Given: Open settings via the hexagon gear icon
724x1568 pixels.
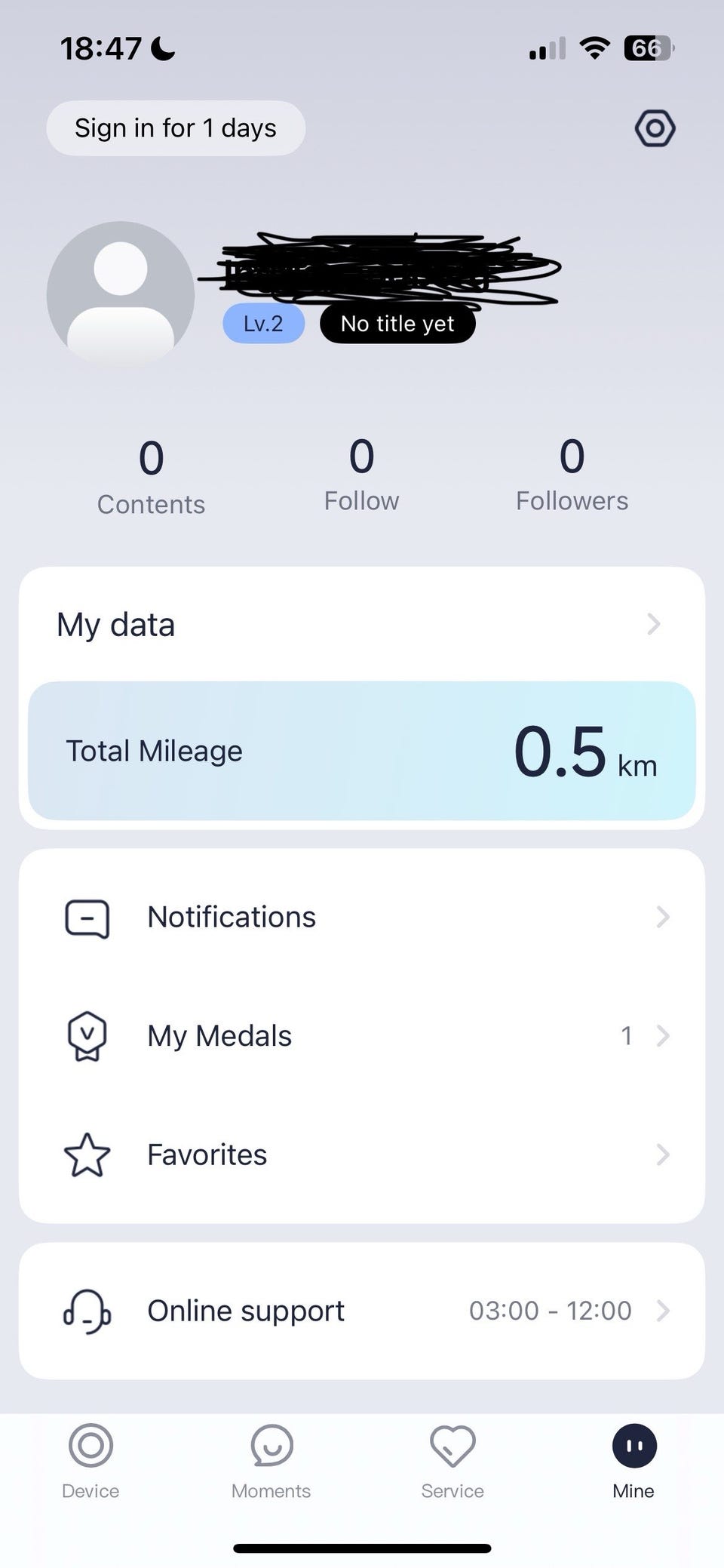Looking at the screenshot, I should coord(655,128).
